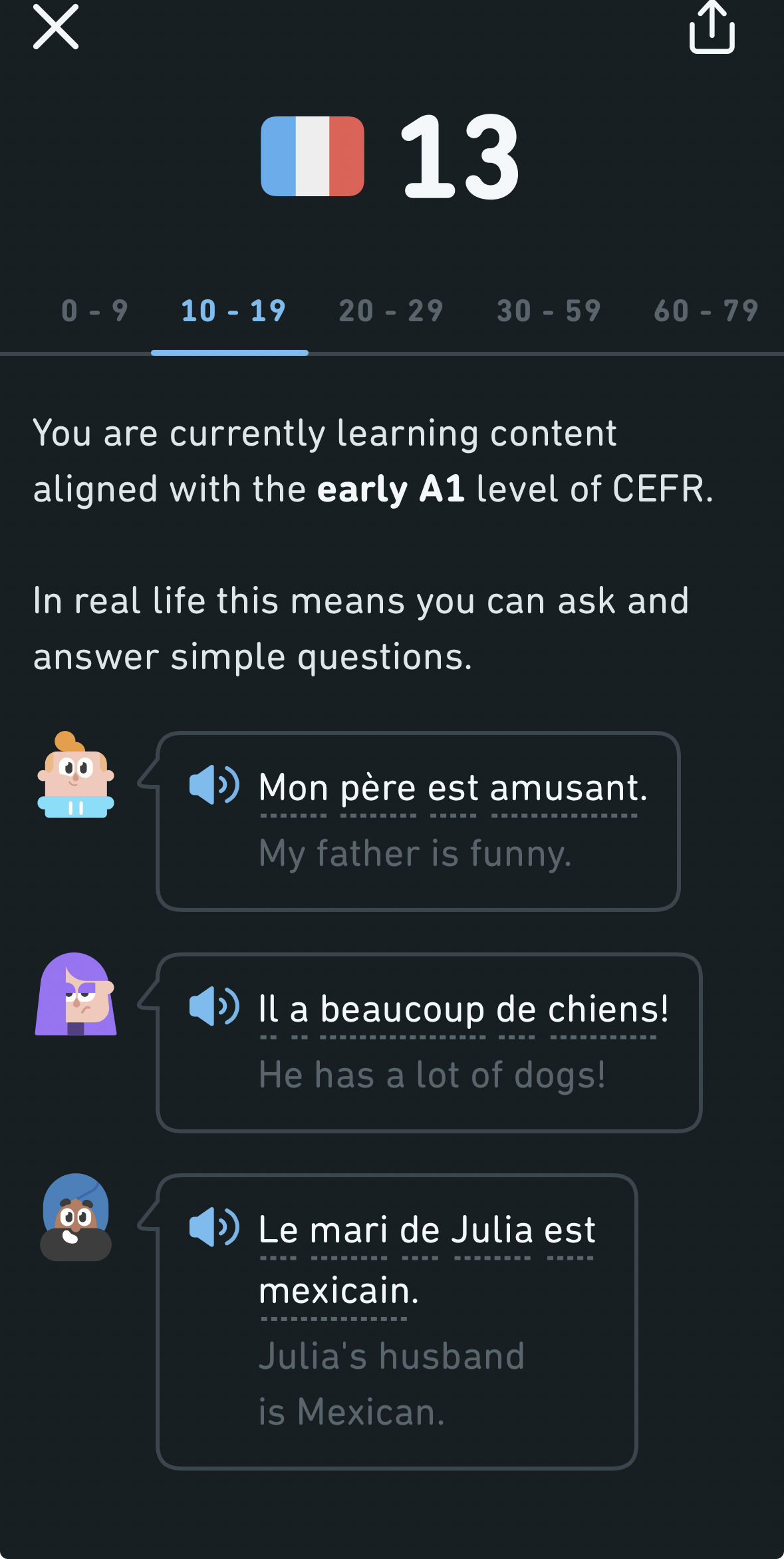Tap the word "amusant" for a hint

pyautogui.click(x=564, y=789)
